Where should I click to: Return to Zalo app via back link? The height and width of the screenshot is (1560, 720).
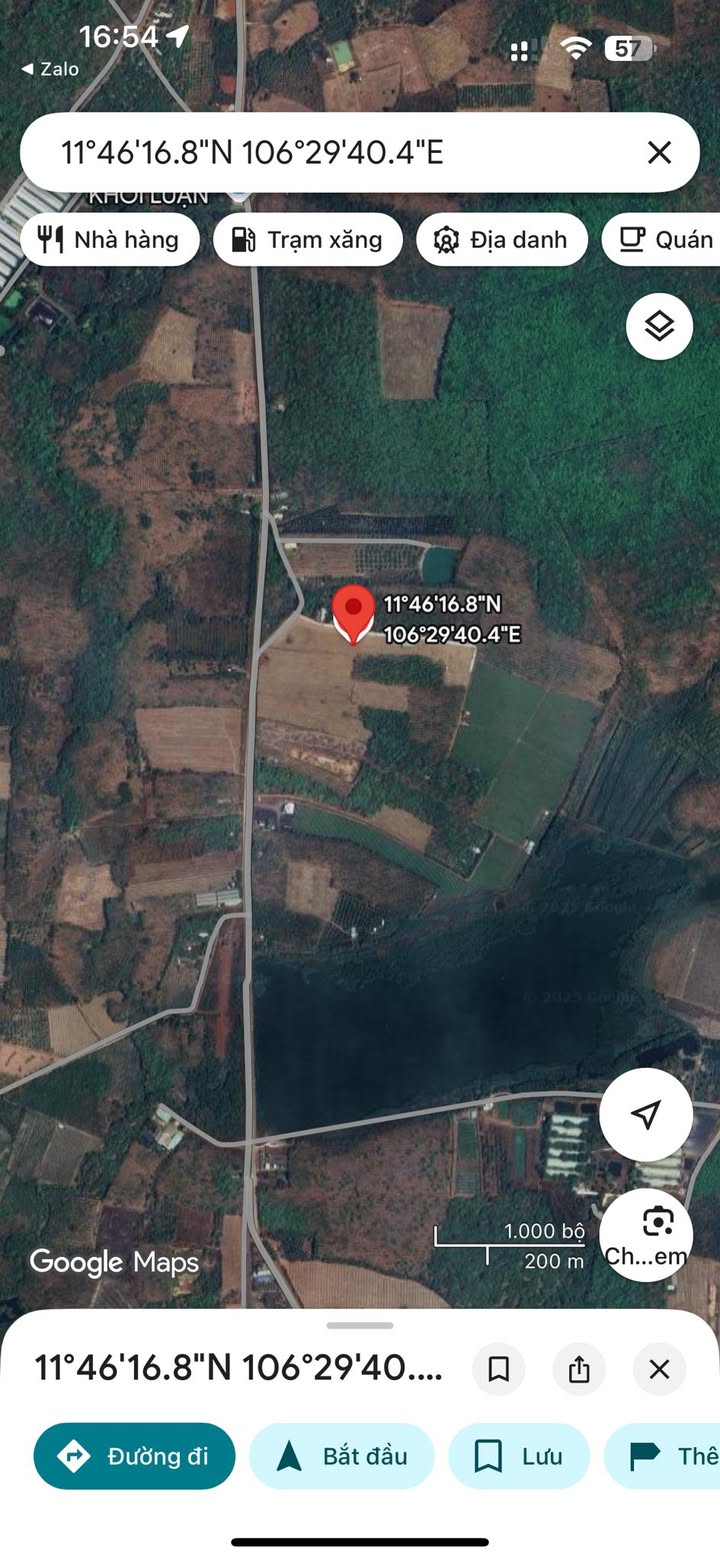(x=50, y=69)
